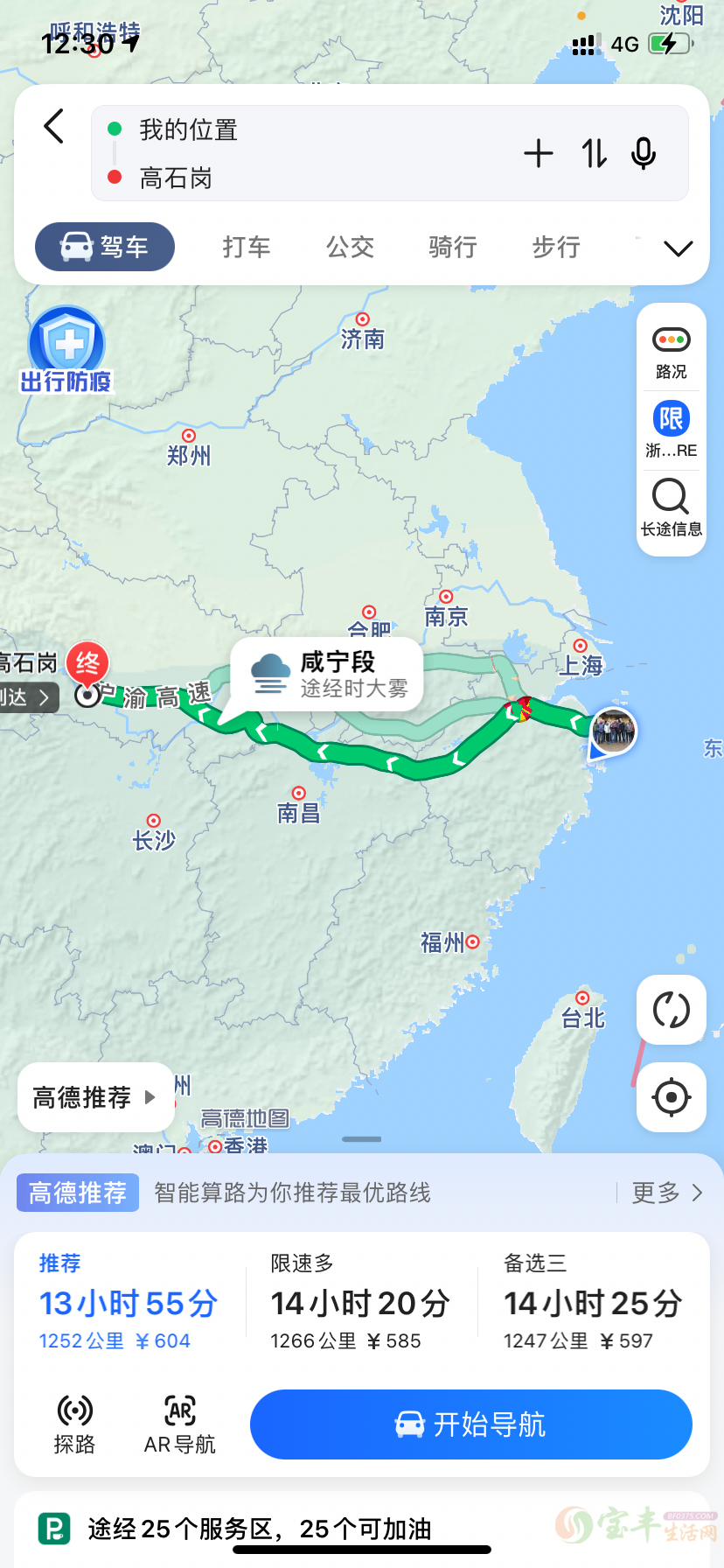Select the 步行 tab
This screenshot has height=1568, width=724.
tap(556, 247)
